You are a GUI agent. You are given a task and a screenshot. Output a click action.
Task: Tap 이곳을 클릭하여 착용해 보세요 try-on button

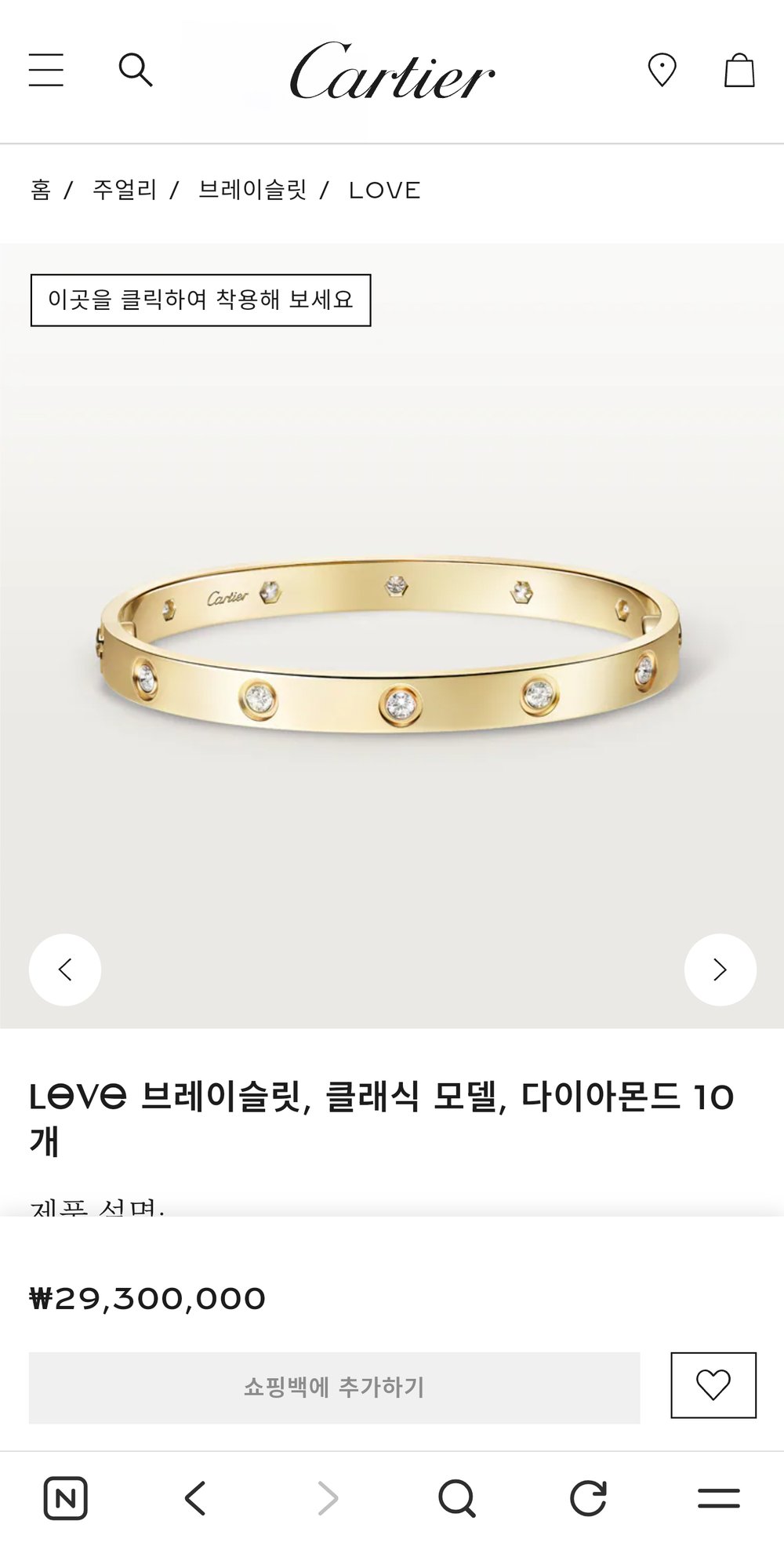coord(201,300)
